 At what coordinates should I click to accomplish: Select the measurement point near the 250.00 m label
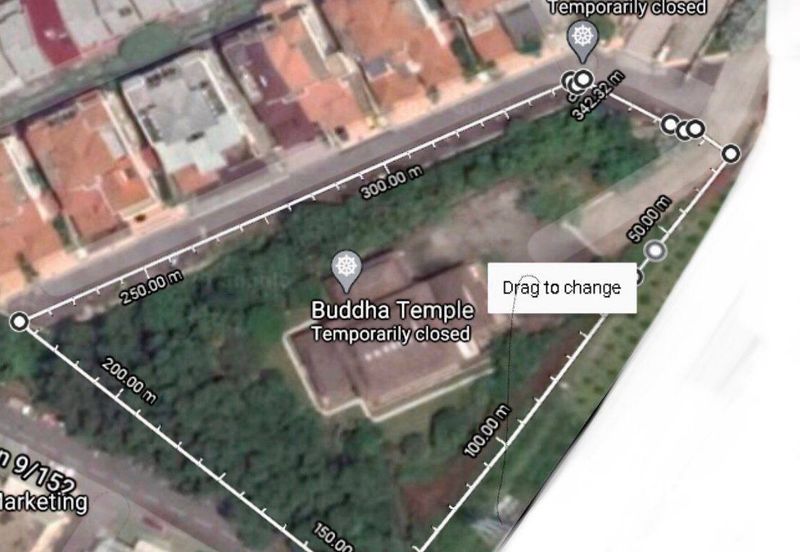pyautogui.click(x=19, y=321)
